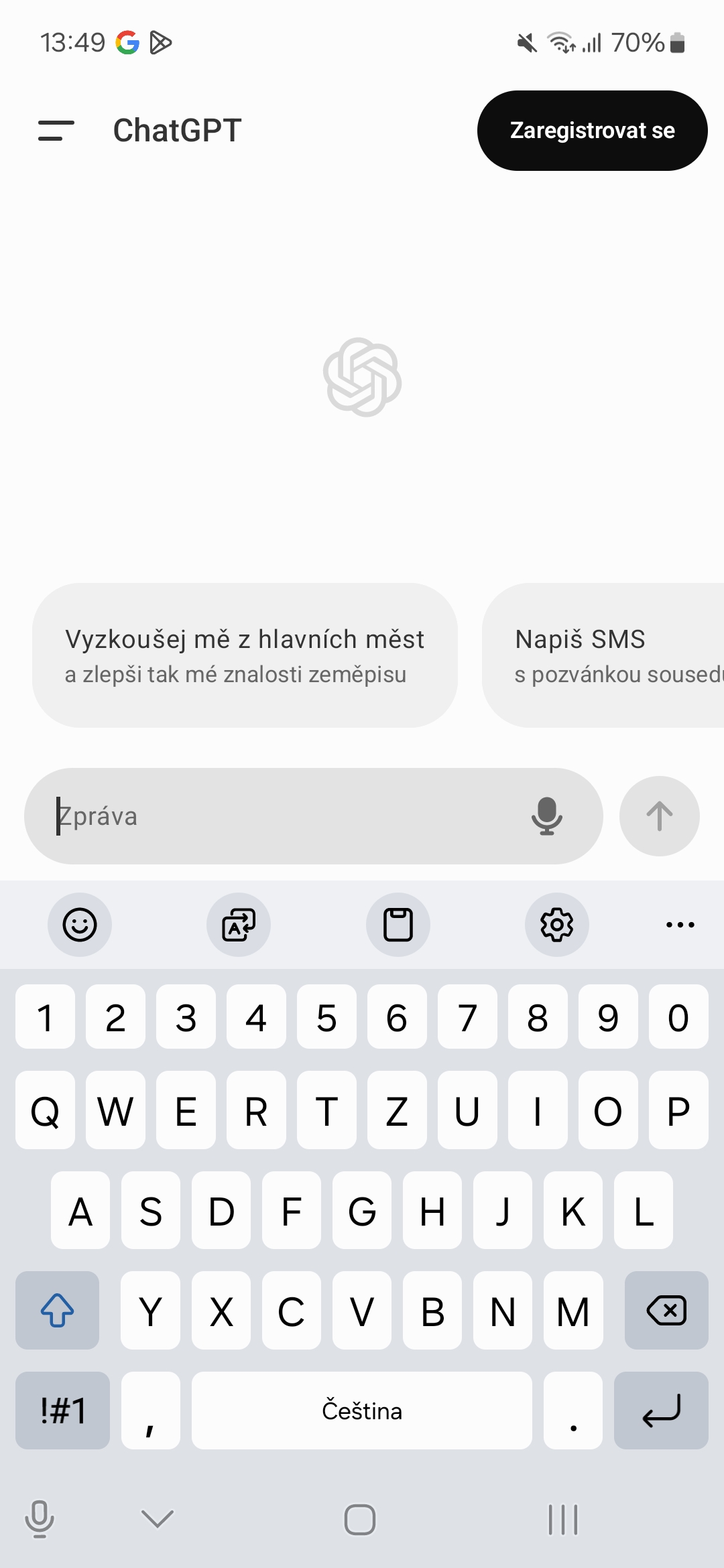The width and height of the screenshot is (724, 1568).
Task: Switch to symbols keyboard with !#1
Action: (62, 1411)
